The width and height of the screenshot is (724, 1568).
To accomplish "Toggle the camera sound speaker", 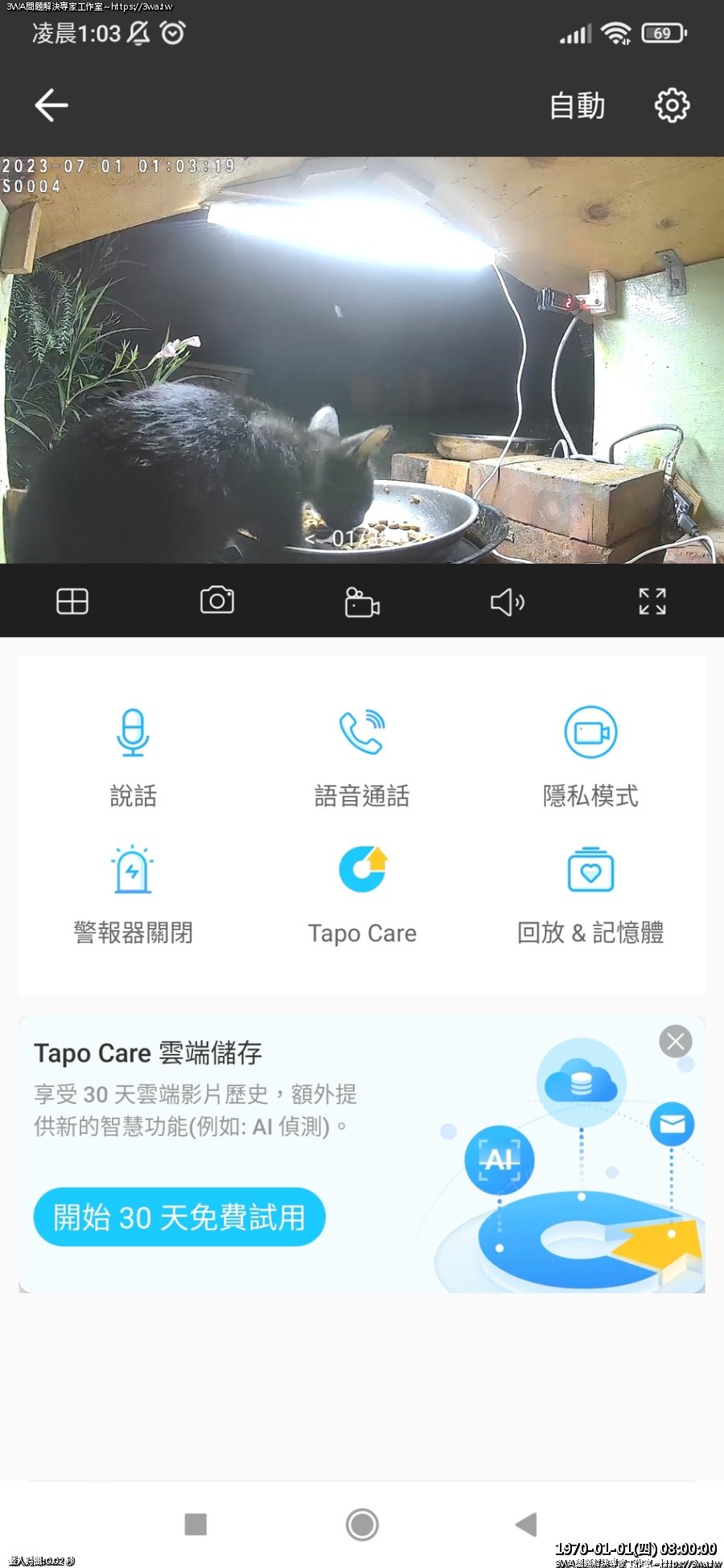I will 507,601.
